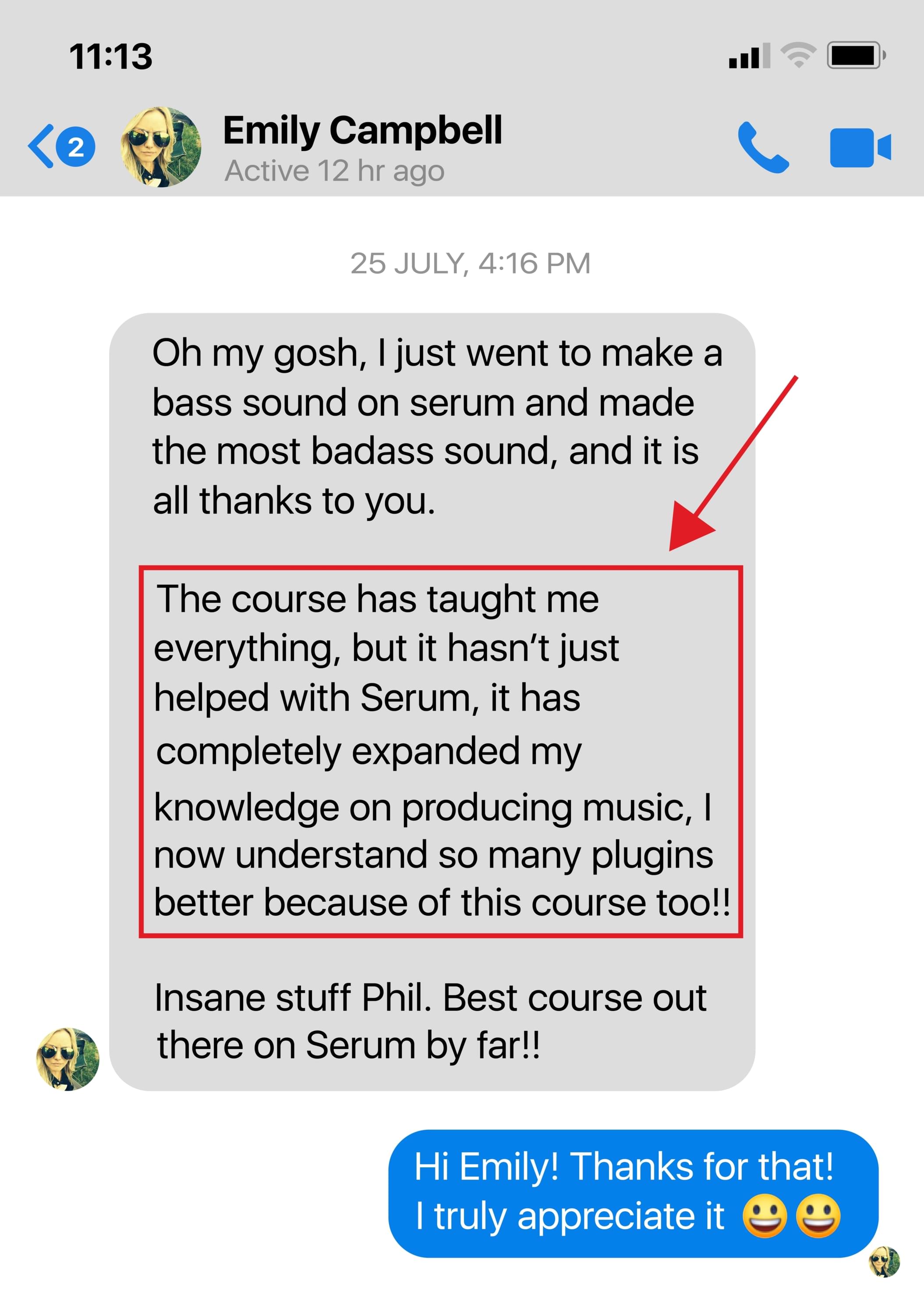Start a video call with Emily Campbell
Screen dimensions: 924x1315
tap(859, 148)
